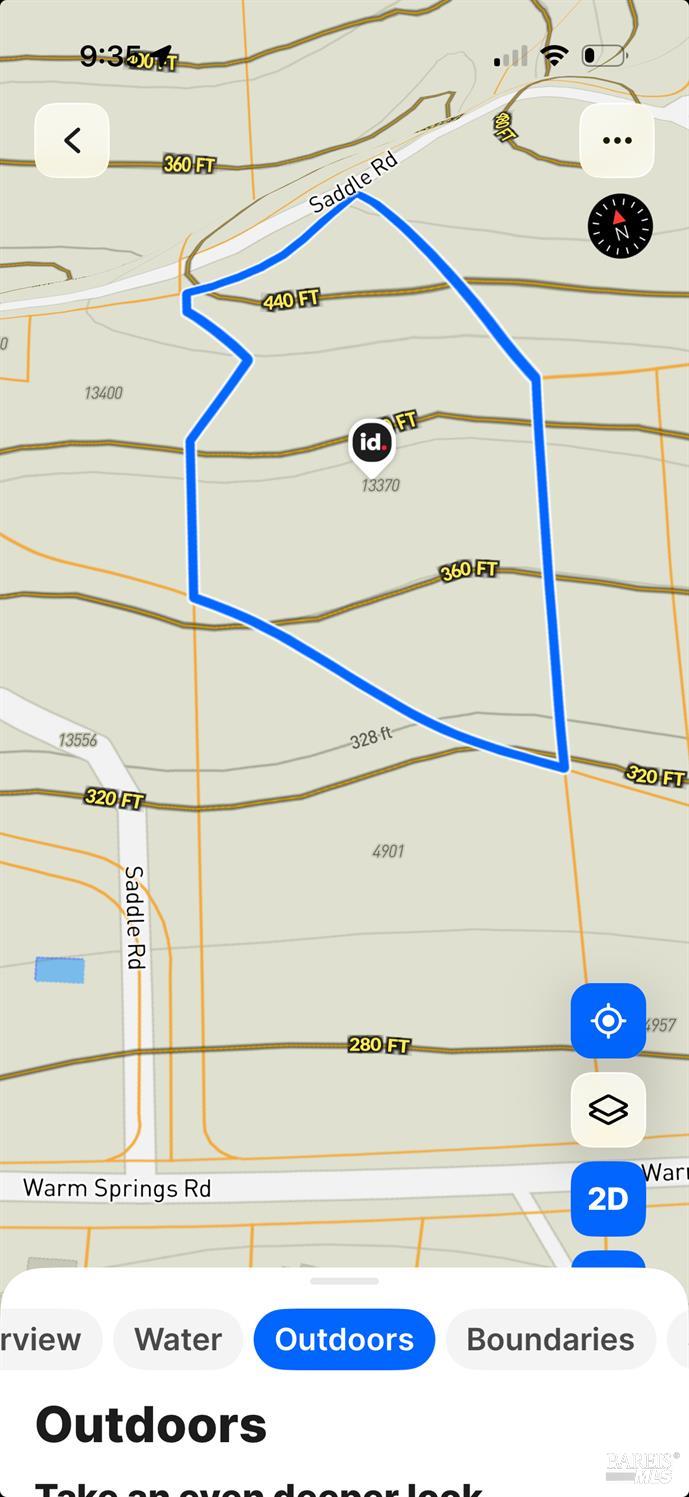
Task: Open the map layers selector
Action: pyautogui.click(x=608, y=1110)
